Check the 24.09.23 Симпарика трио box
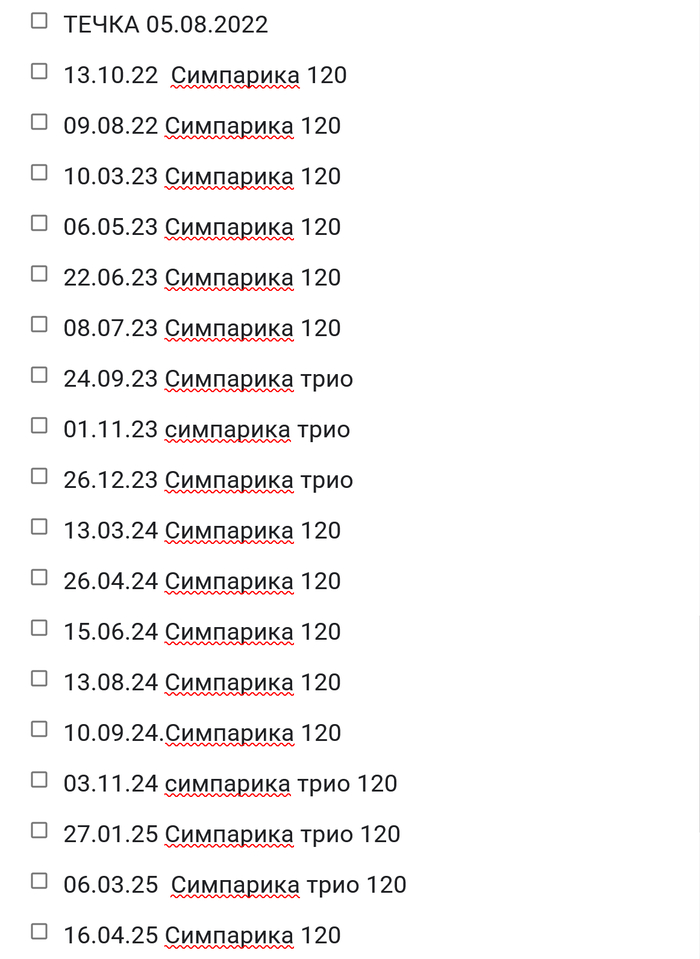The height and width of the screenshot is (959, 700). coord(39,375)
